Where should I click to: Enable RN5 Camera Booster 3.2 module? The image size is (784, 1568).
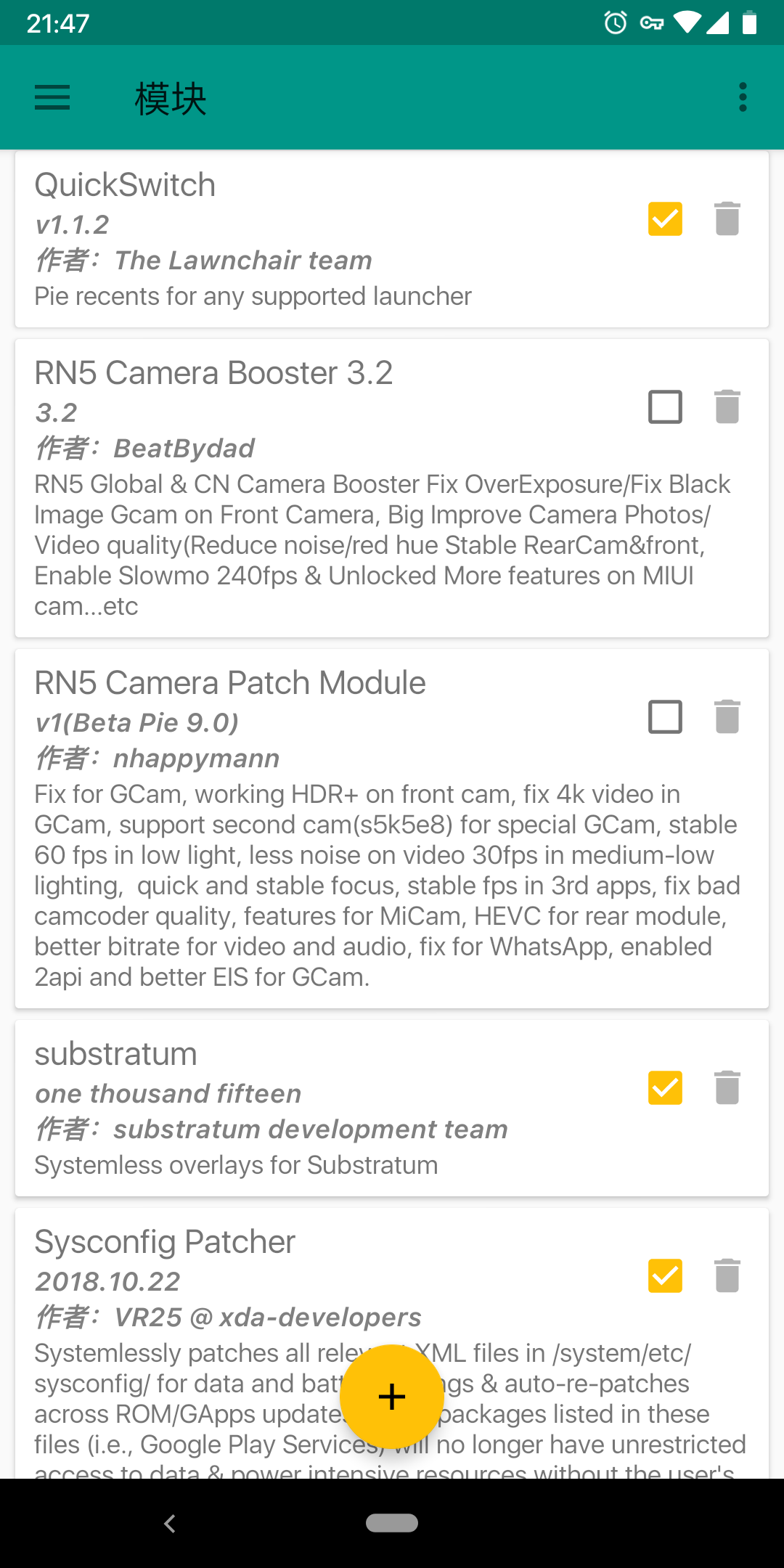coord(665,407)
